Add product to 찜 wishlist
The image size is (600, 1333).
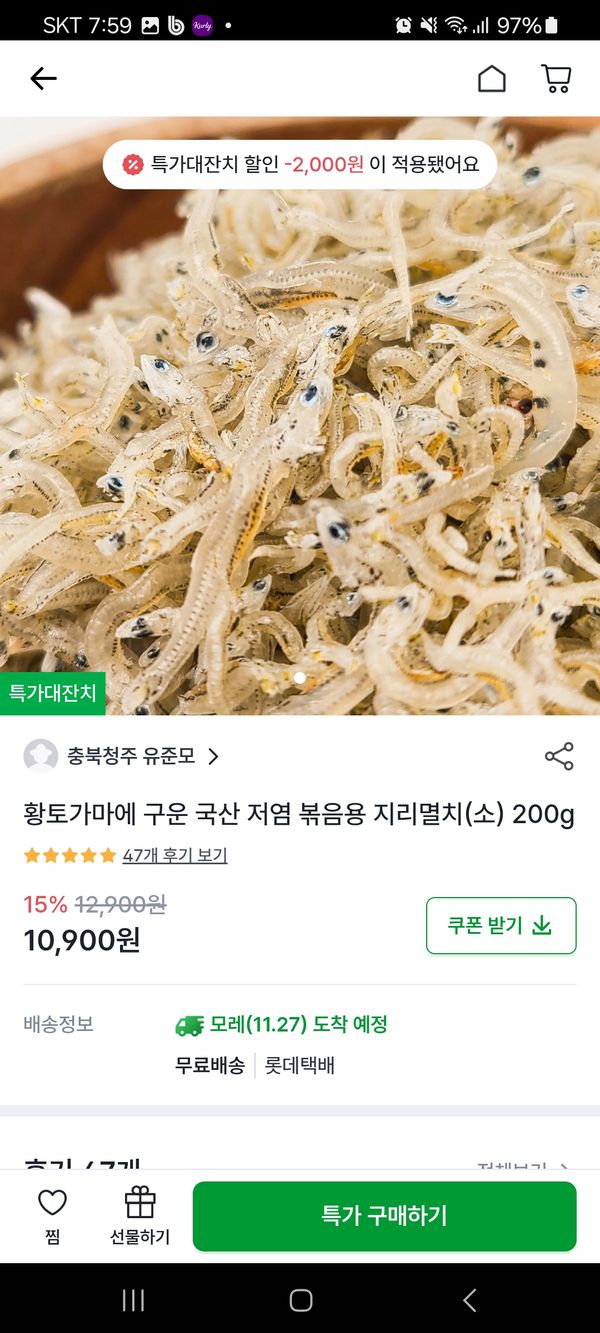click(x=52, y=1216)
